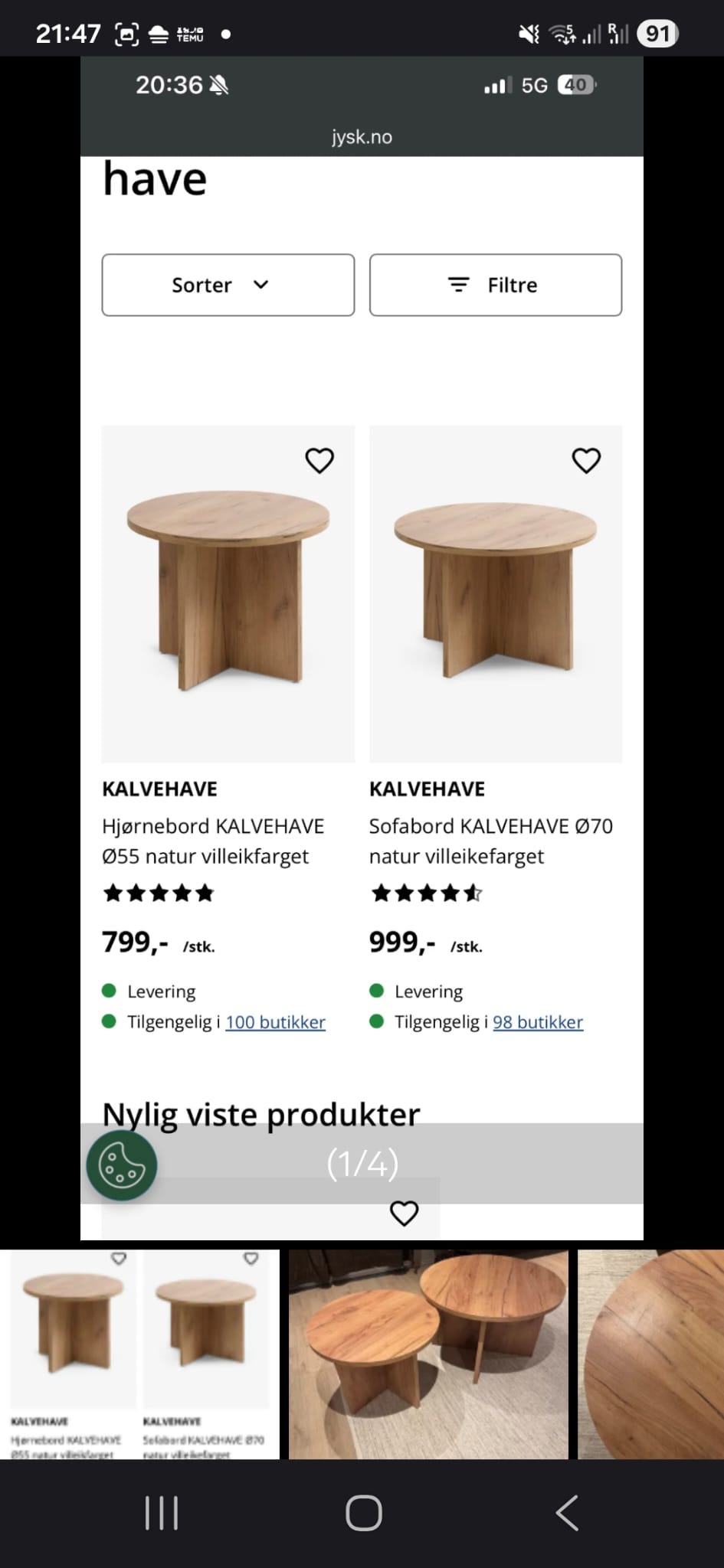This screenshot has height=1568, width=724.
Task: Click the filter funnel icon inside the Filtre button
Action: (459, 284)
